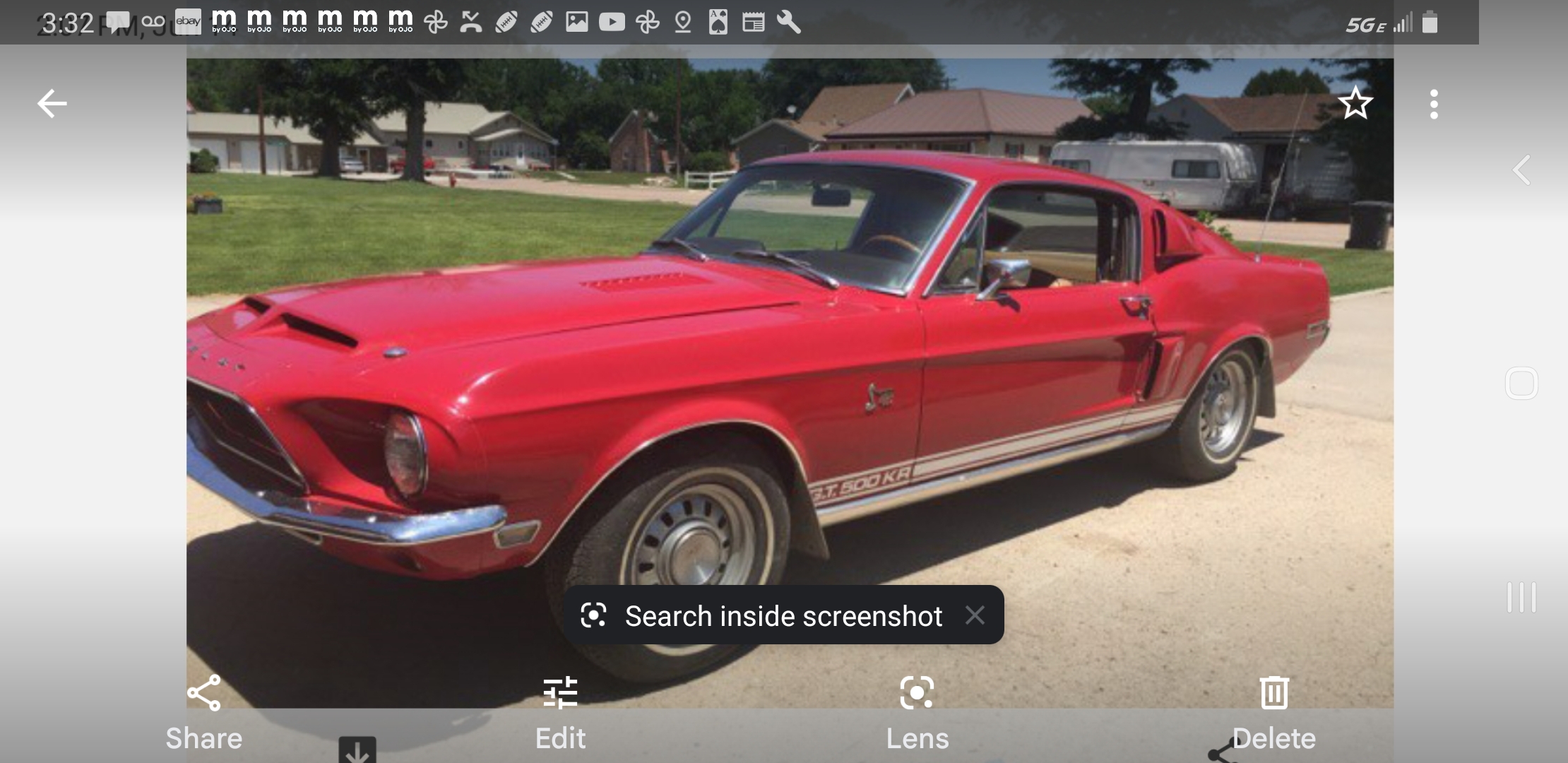Open recent apps from the navigation bar
The width and height of the screenshot is (1568, 763).
pos(1521,598)
